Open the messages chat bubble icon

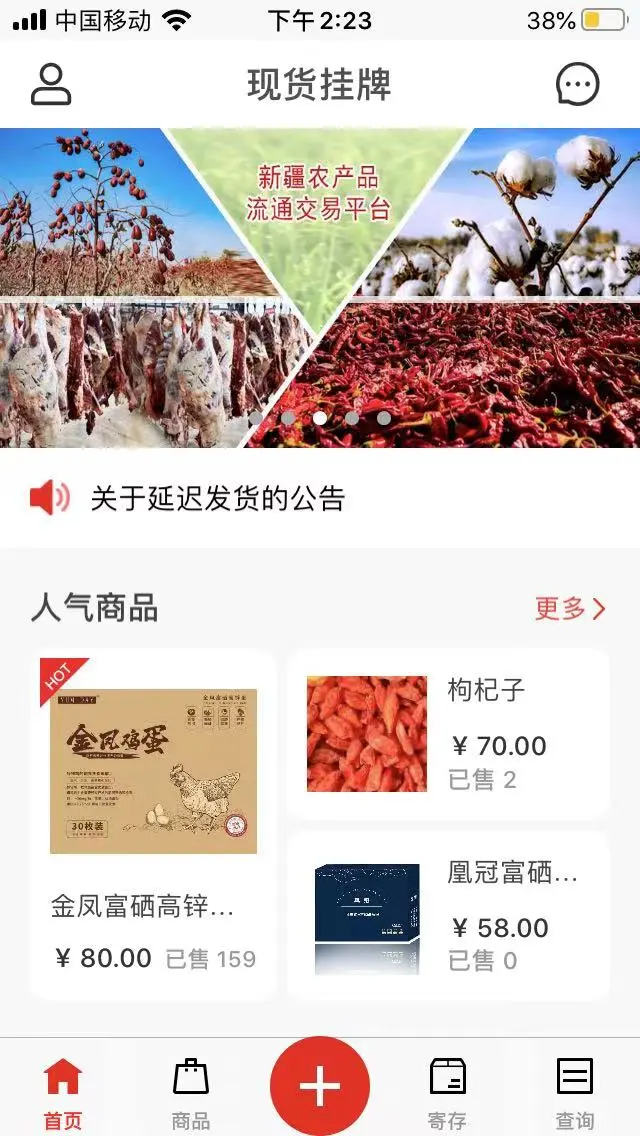click(x=578, y=85)
